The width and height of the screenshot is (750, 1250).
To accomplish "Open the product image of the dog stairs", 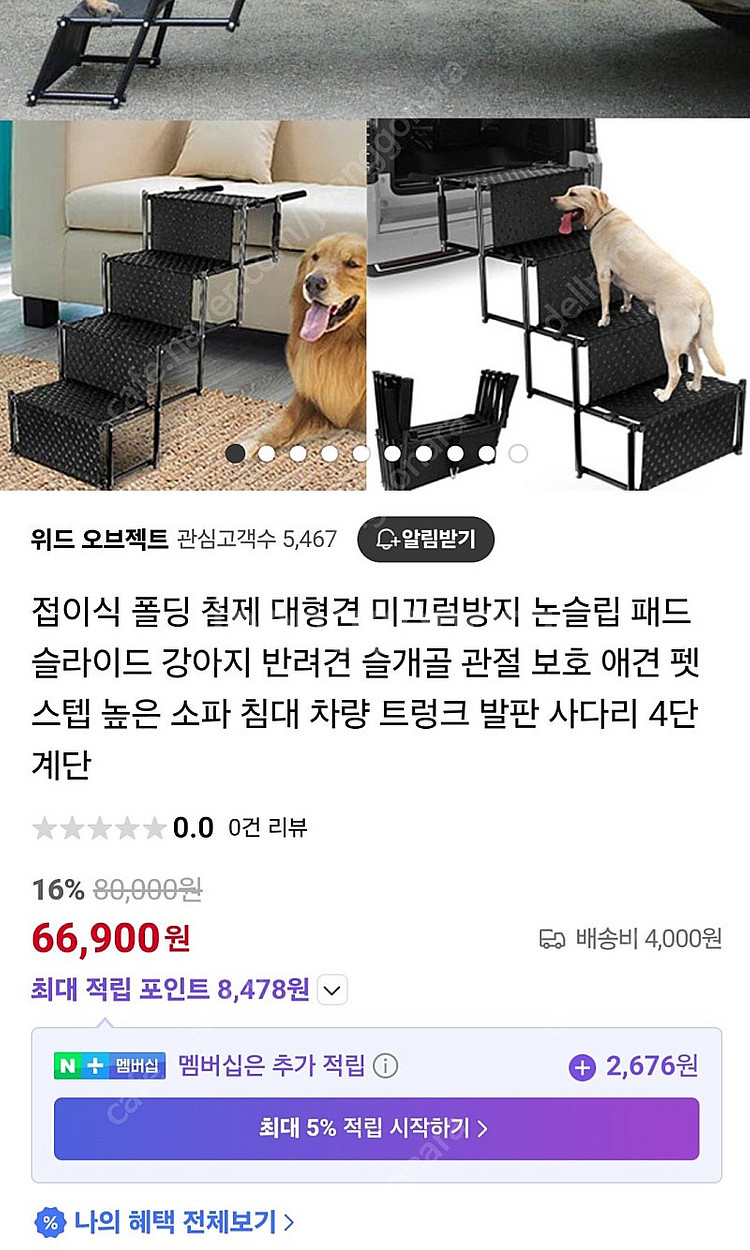I will [x=375, y=300].
